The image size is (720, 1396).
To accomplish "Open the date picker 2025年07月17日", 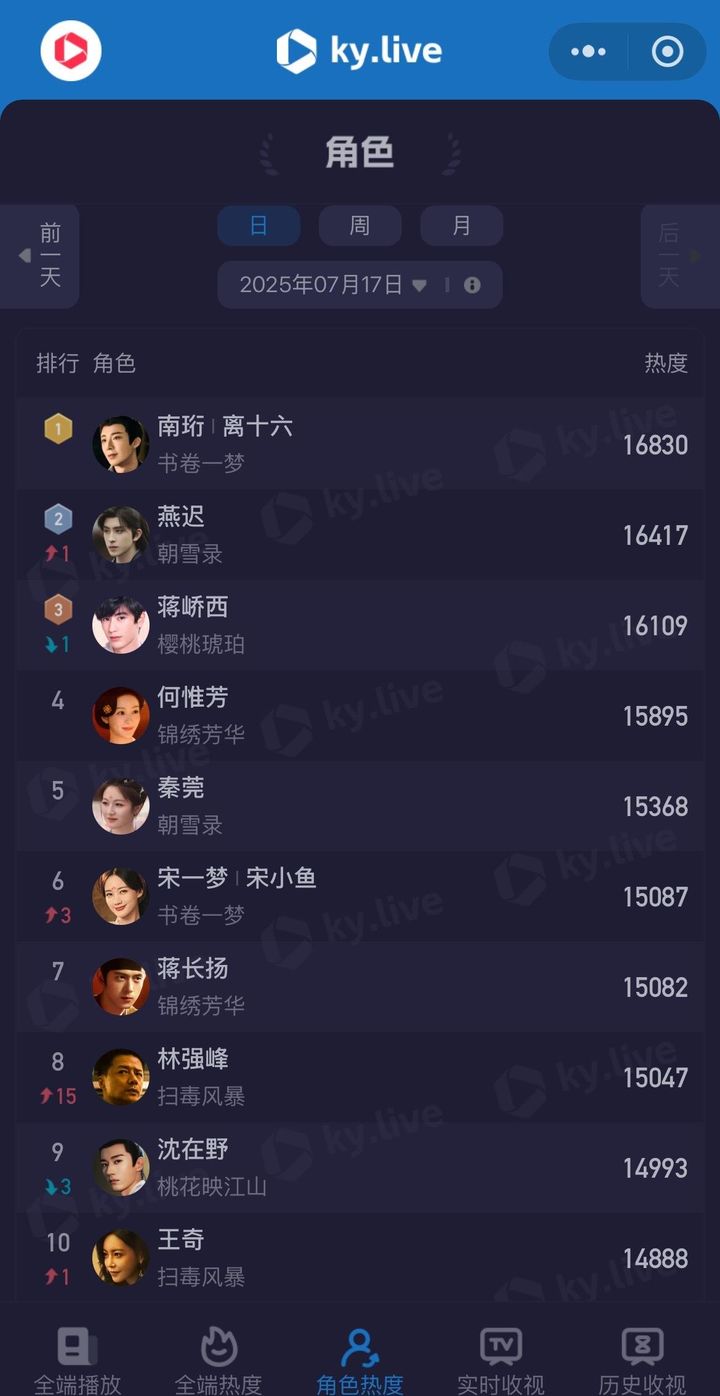I will [334, 285].
